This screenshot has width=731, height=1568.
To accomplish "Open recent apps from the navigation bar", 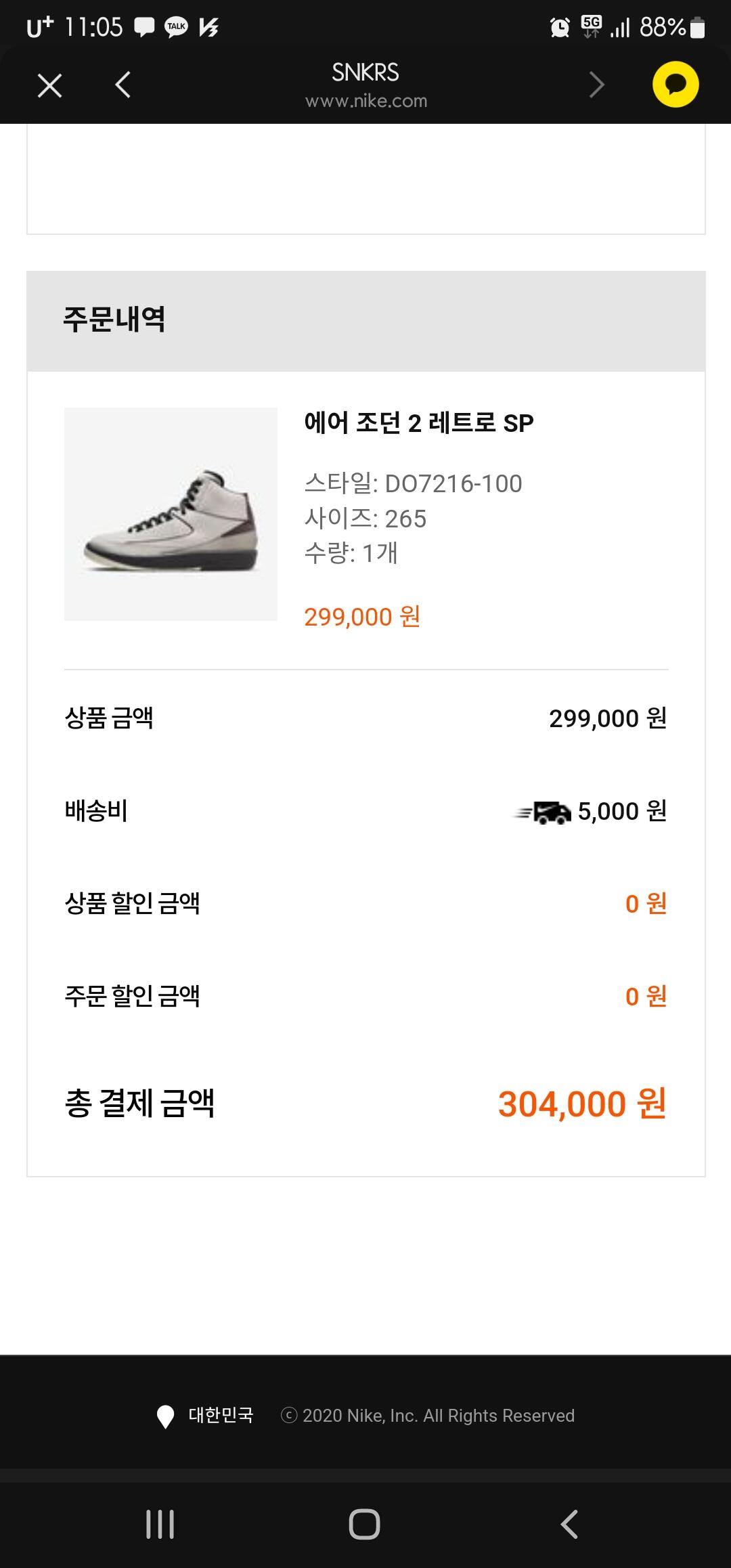I will pos(160,1524).
